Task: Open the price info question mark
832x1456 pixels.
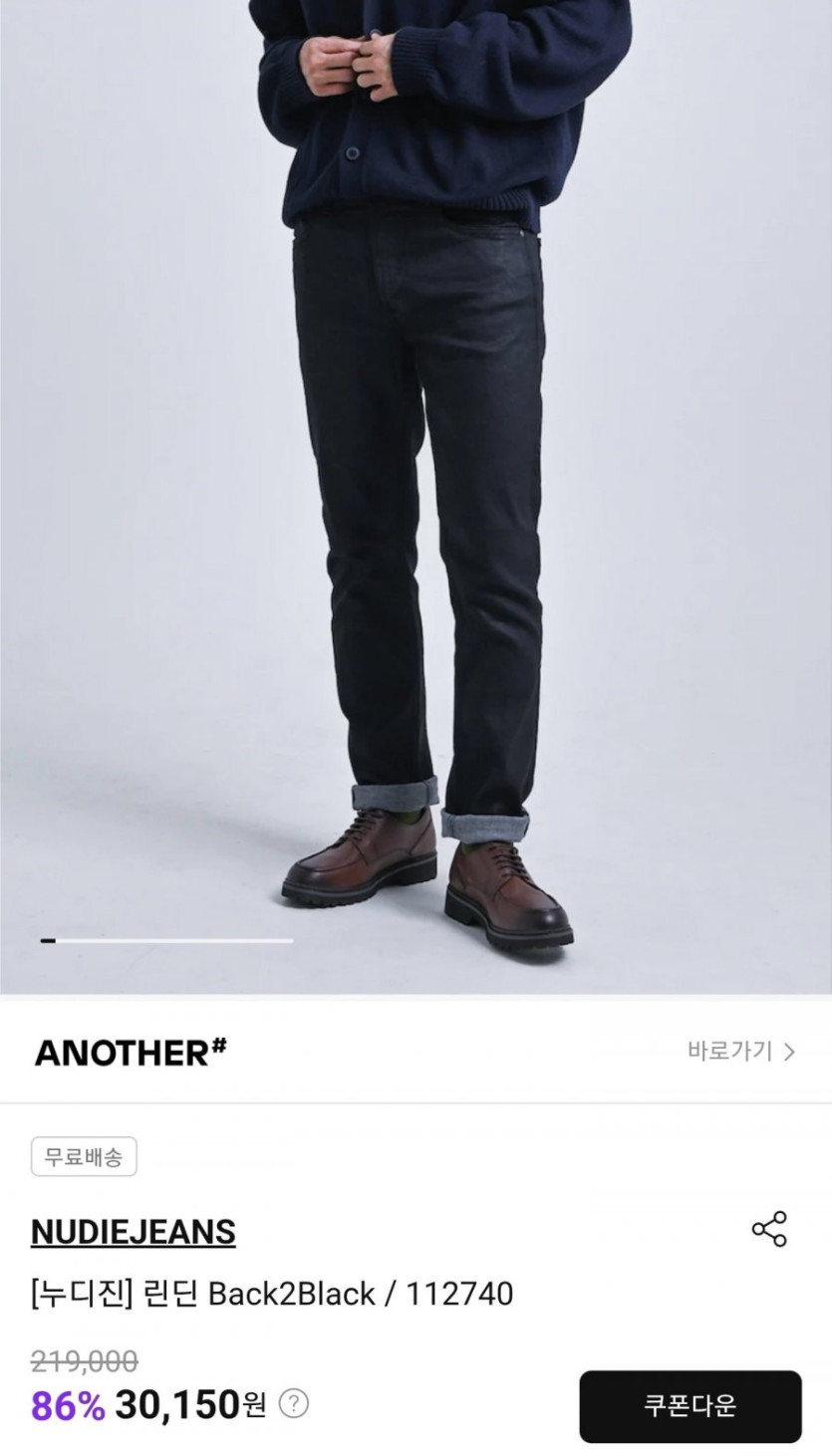Action: 293,1404
